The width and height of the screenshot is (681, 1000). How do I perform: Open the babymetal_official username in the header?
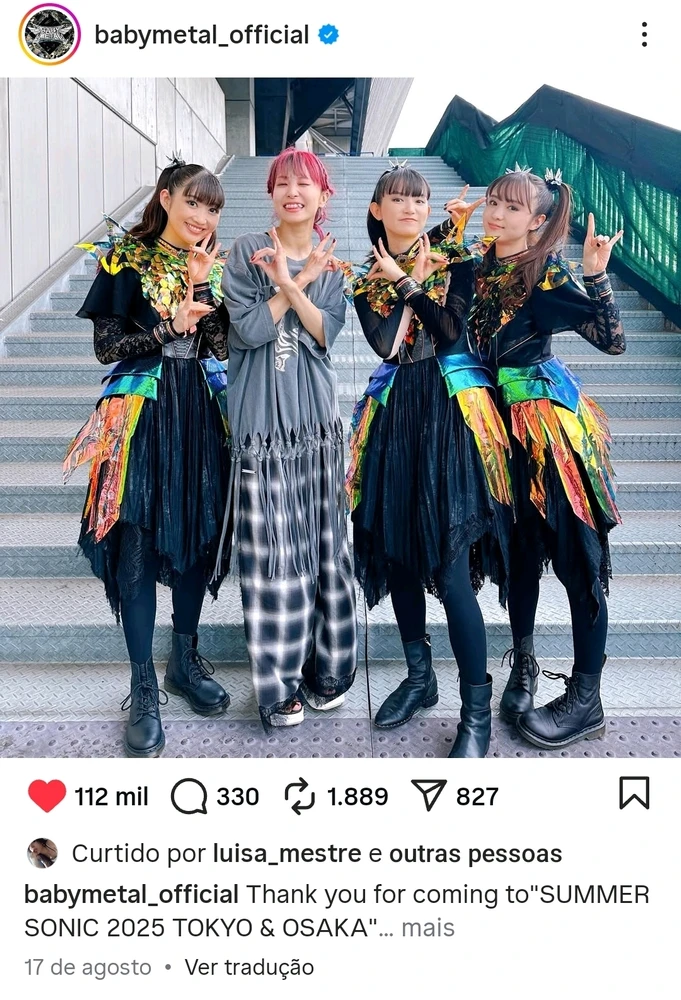201,35
